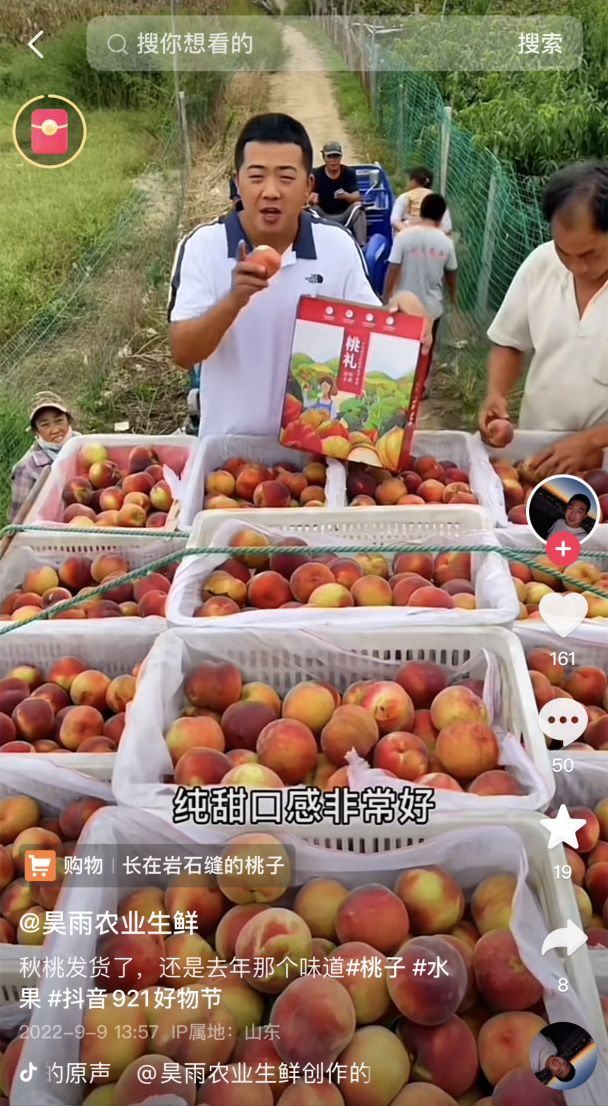Follow the creator with the plus button
This screenshot has width=608, height=1106.
[562, 548]
